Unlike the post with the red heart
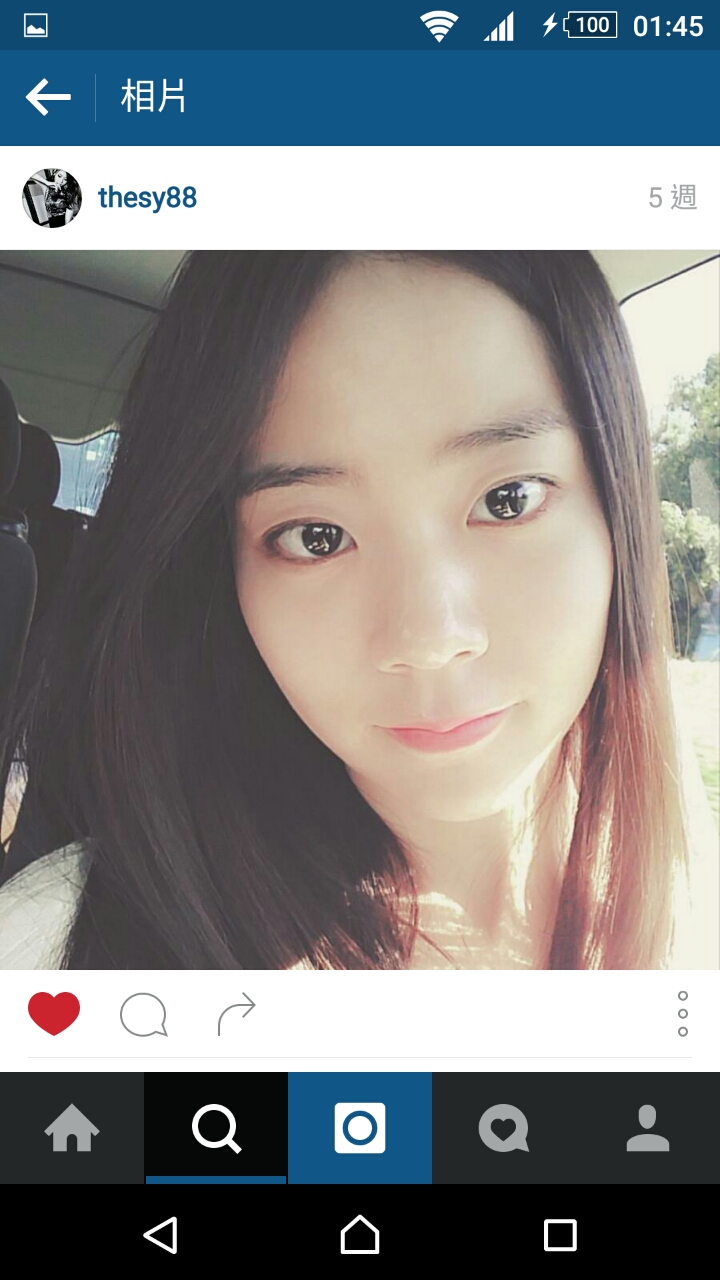The image size is (720, 1280). (54, 1014)
